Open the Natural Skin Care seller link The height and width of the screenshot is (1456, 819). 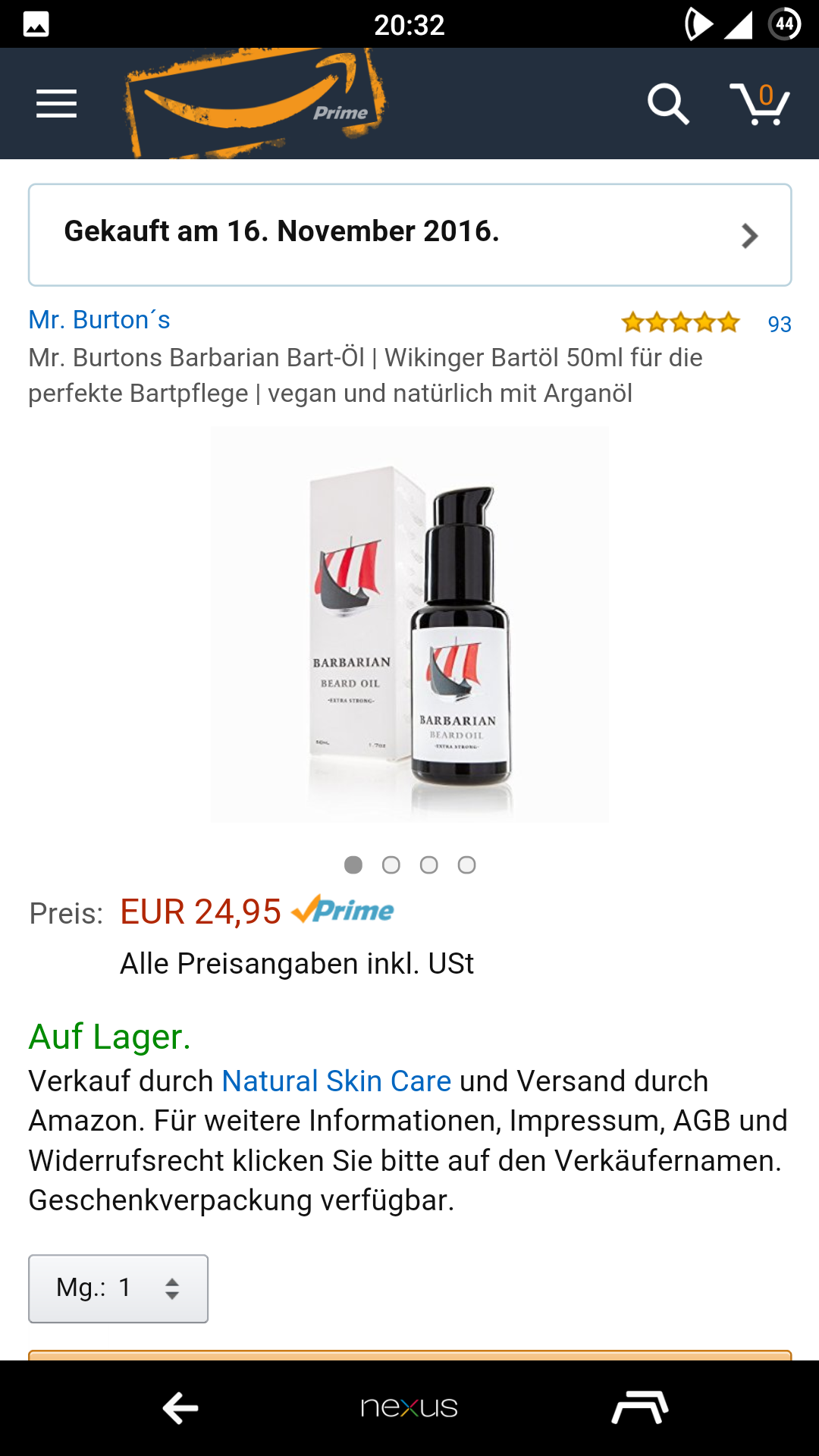pos(336,1081)
